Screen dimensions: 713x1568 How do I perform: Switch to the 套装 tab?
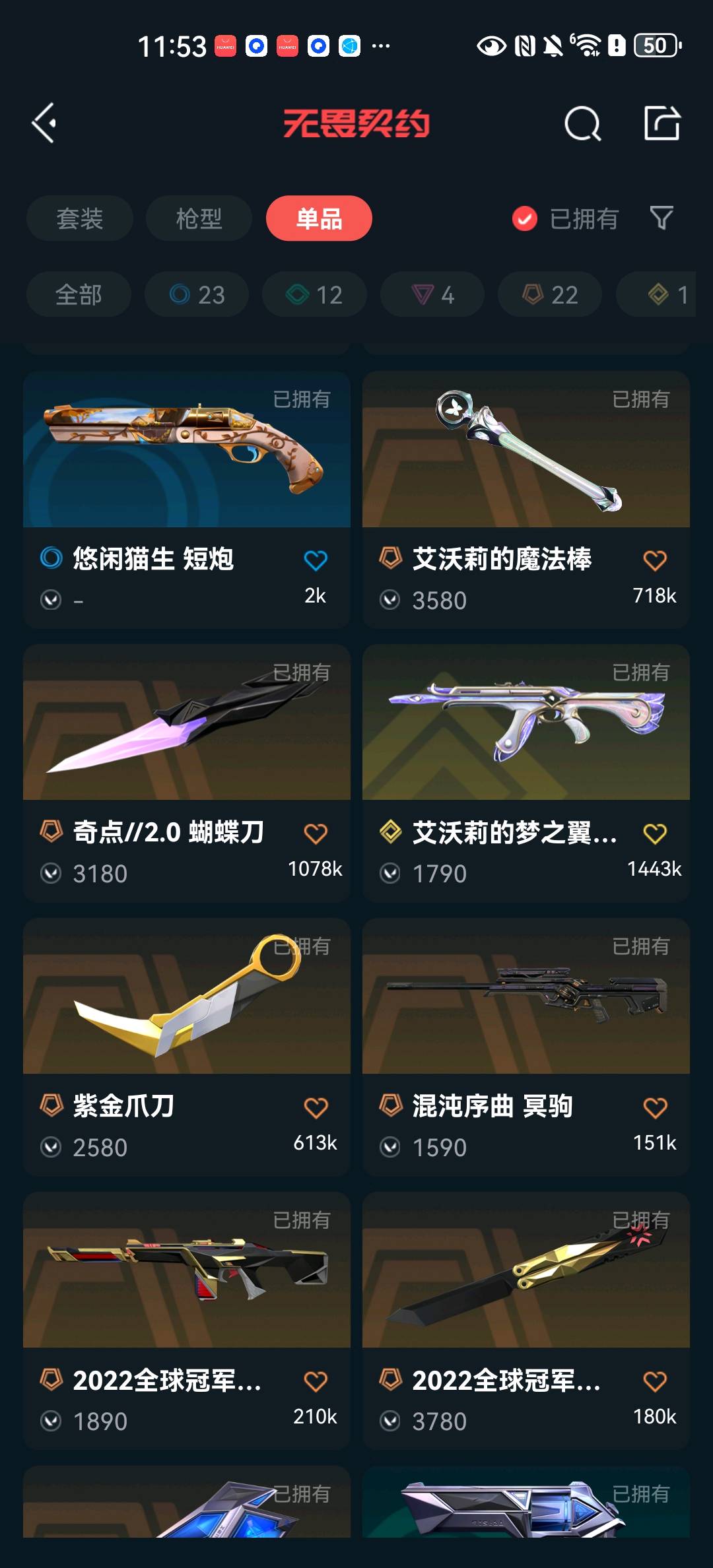click(x=80, y=218)
